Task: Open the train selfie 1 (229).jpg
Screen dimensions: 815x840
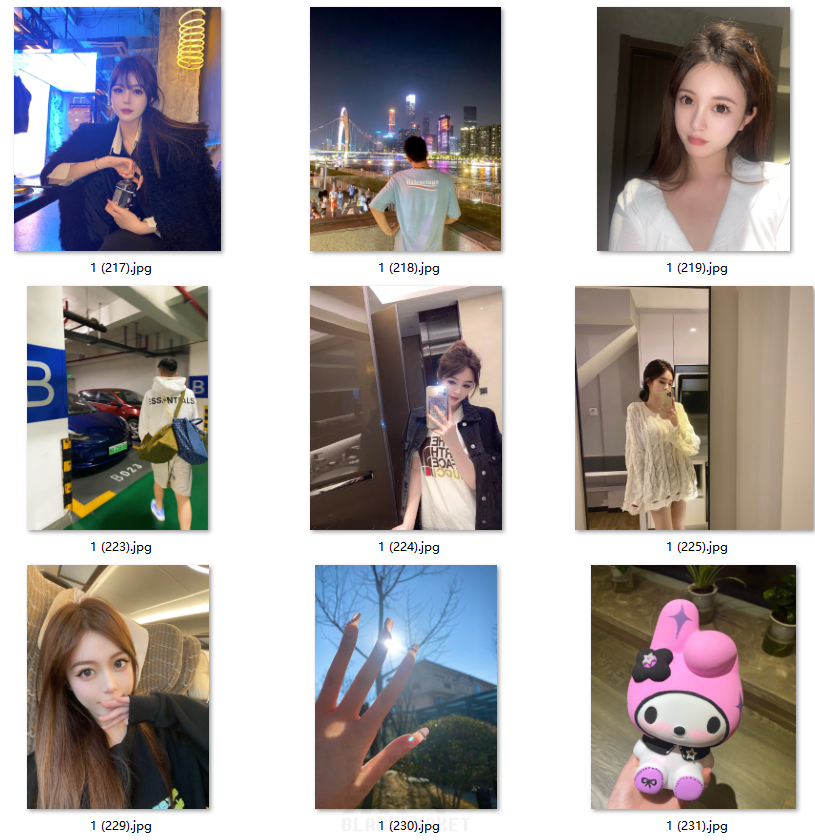Action: [x=117, y=687]
